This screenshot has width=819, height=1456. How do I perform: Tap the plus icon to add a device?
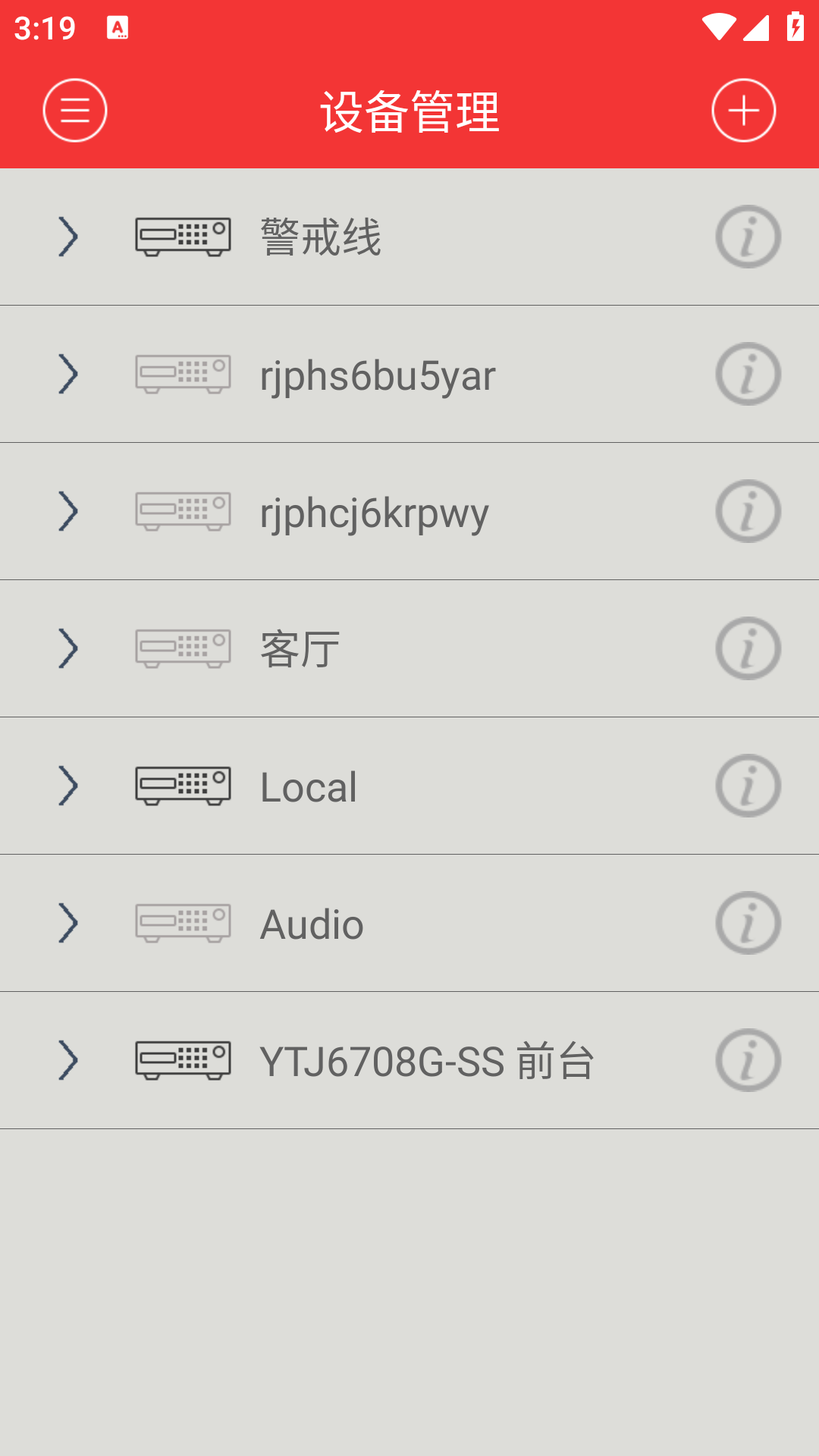point(744,109)
